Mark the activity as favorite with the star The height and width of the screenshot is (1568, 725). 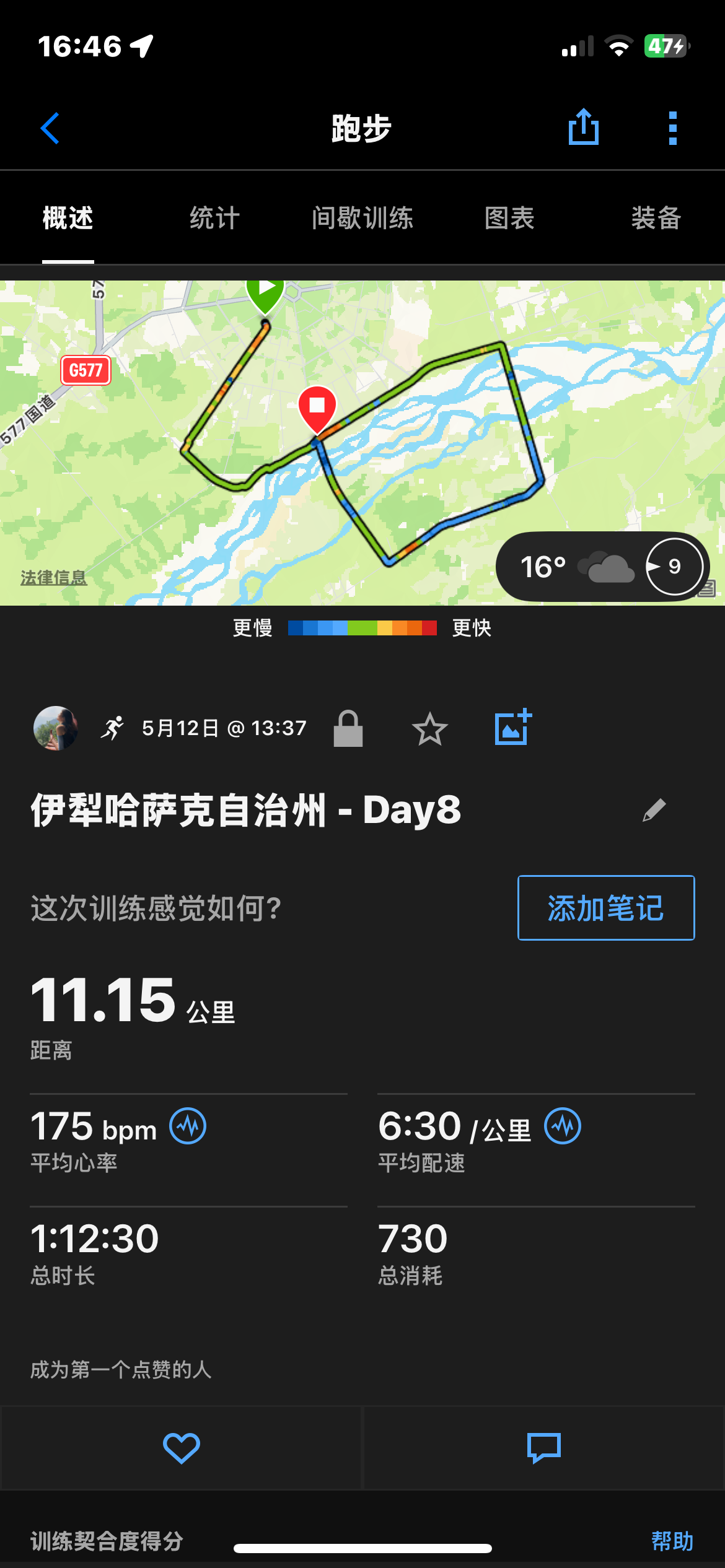(429, 729)
